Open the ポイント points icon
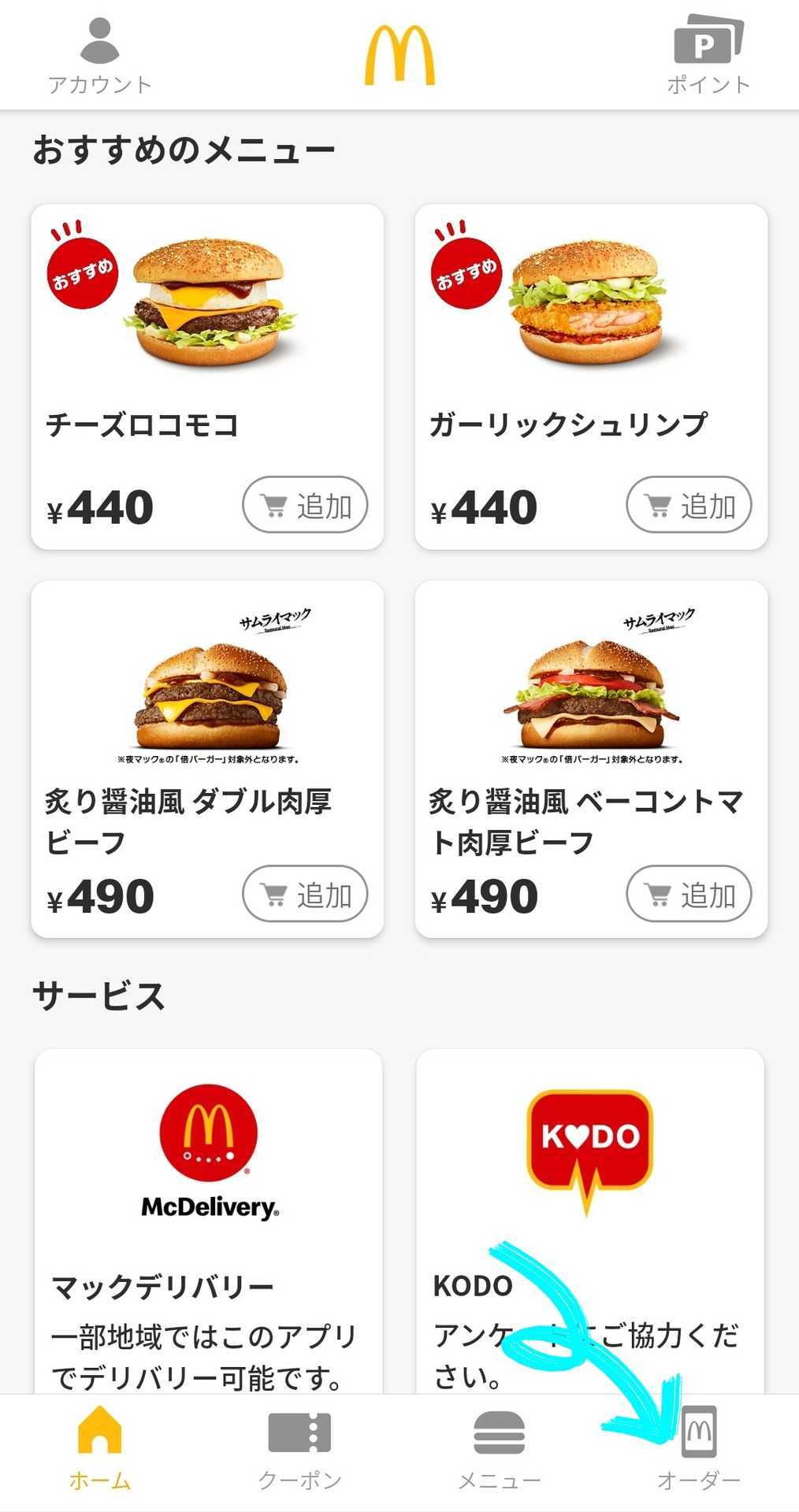 pos(708,55)
